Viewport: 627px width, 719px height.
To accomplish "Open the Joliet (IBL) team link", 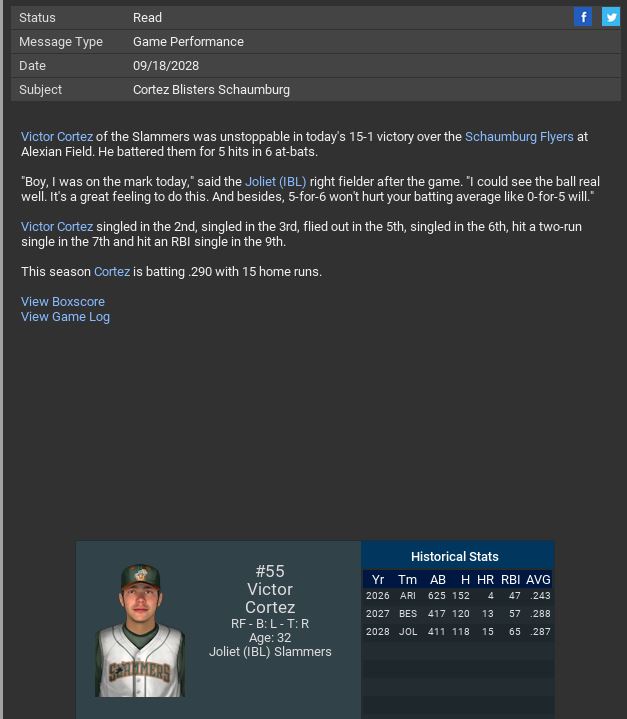I will click(276, 182).
